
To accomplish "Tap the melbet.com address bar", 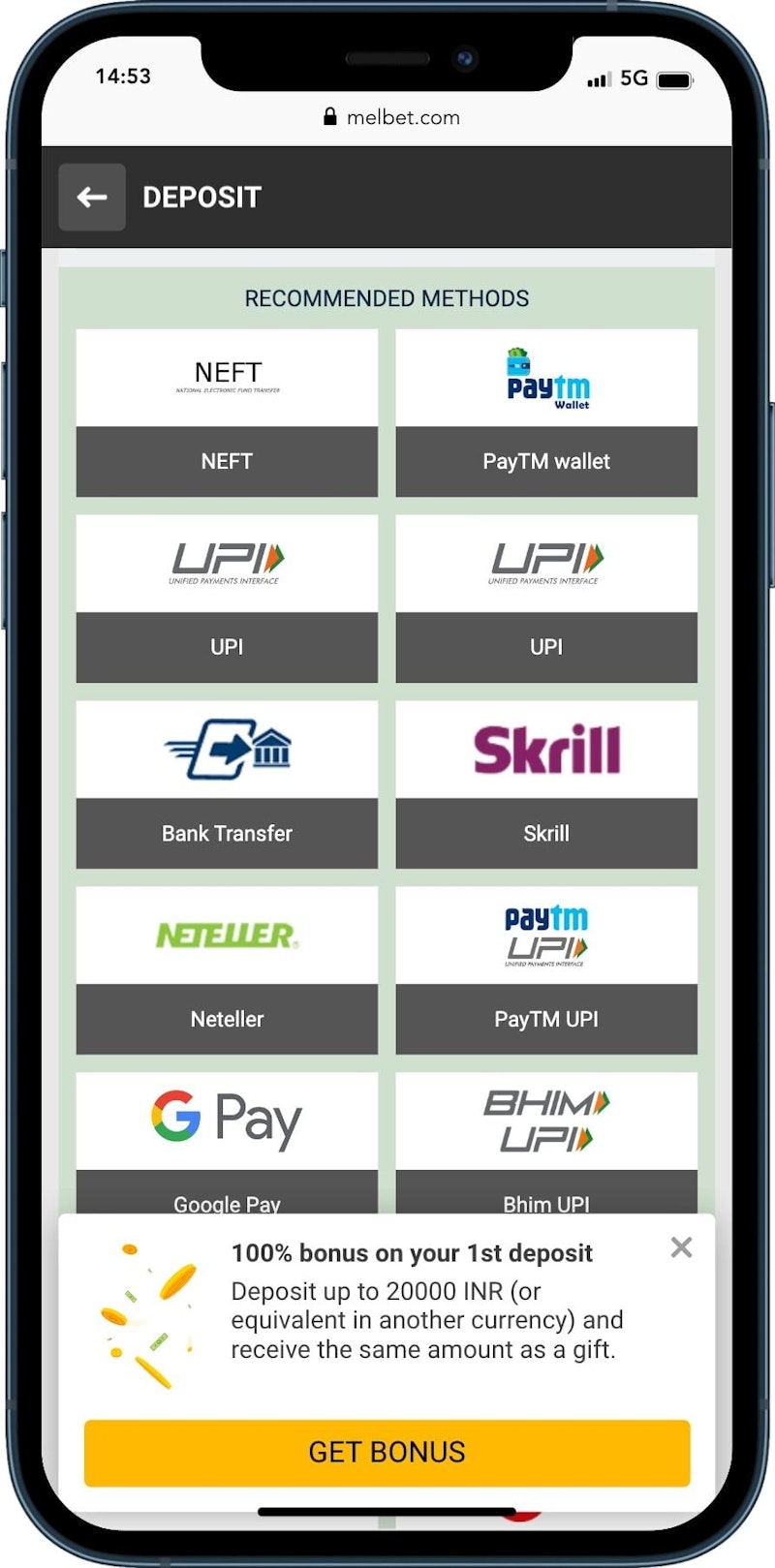I will coord(391,117).
